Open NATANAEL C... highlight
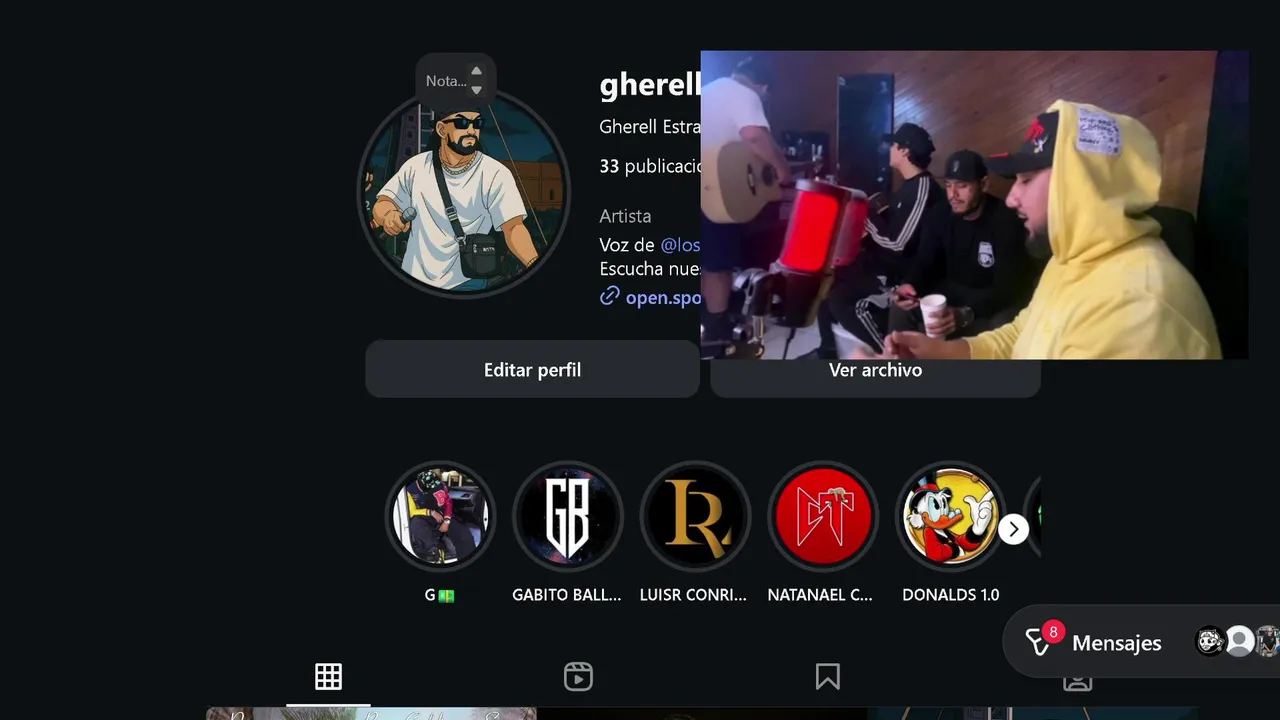 [x=822, y=517]
